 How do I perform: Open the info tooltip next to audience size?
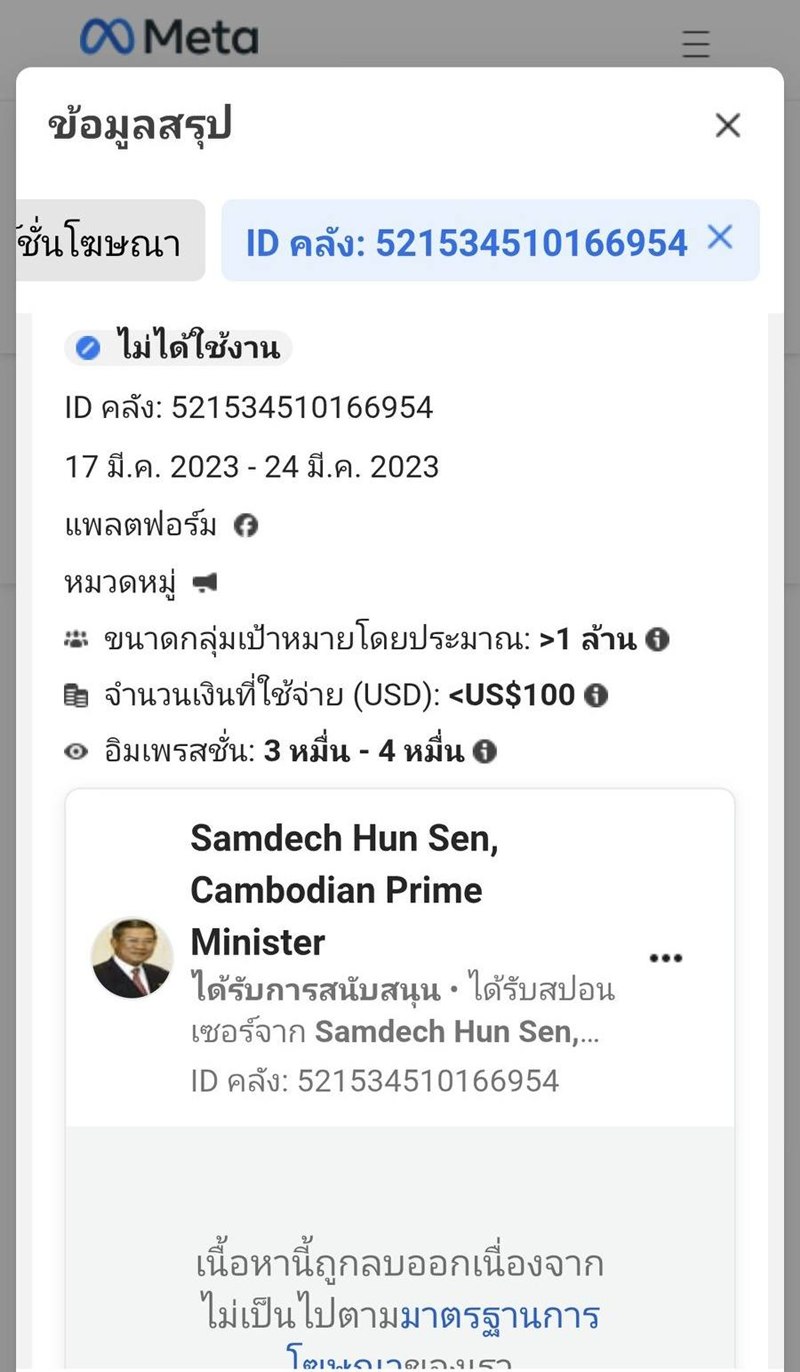(659, 640)
